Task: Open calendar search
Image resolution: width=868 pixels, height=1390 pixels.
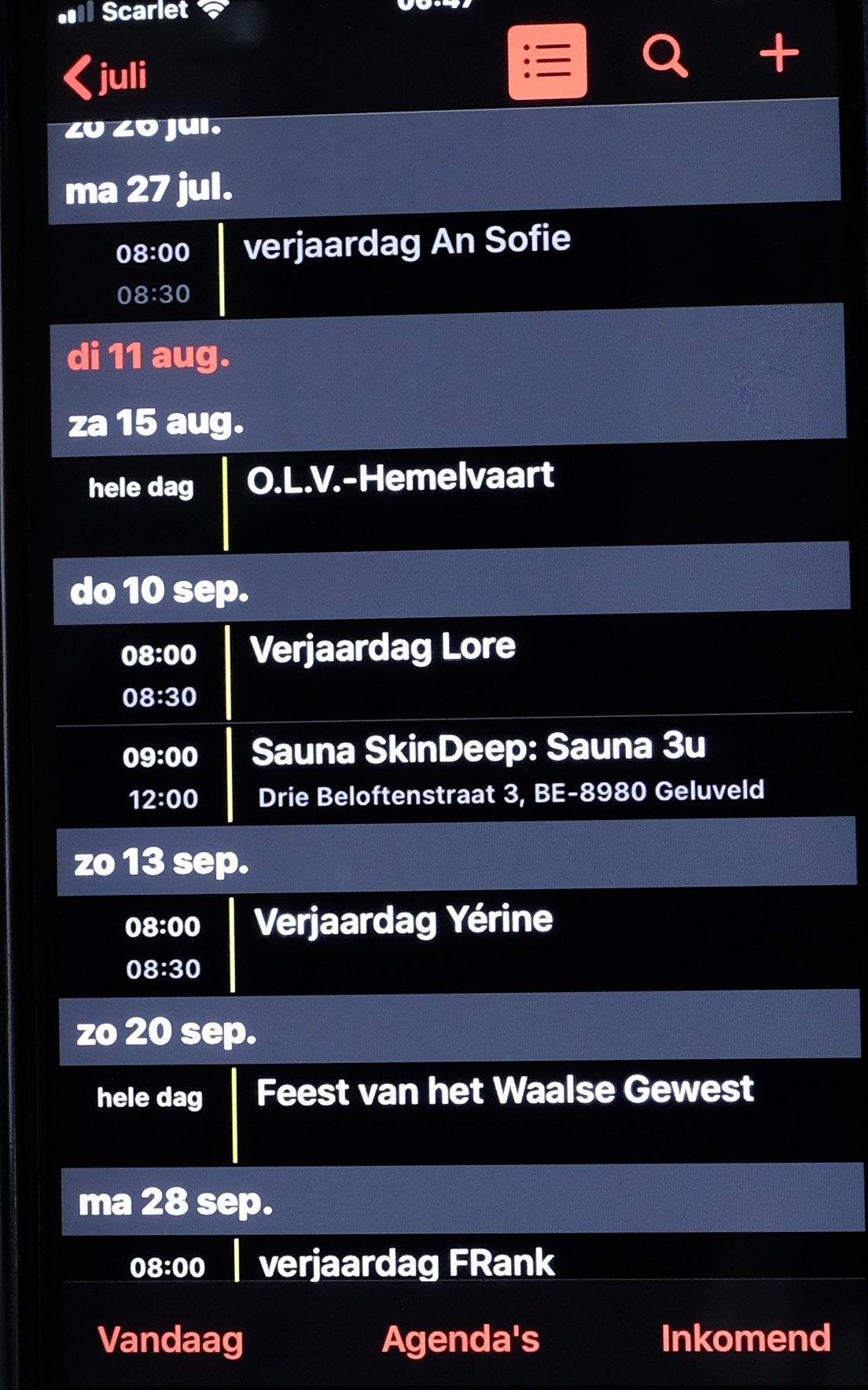Action: point(665,56)
